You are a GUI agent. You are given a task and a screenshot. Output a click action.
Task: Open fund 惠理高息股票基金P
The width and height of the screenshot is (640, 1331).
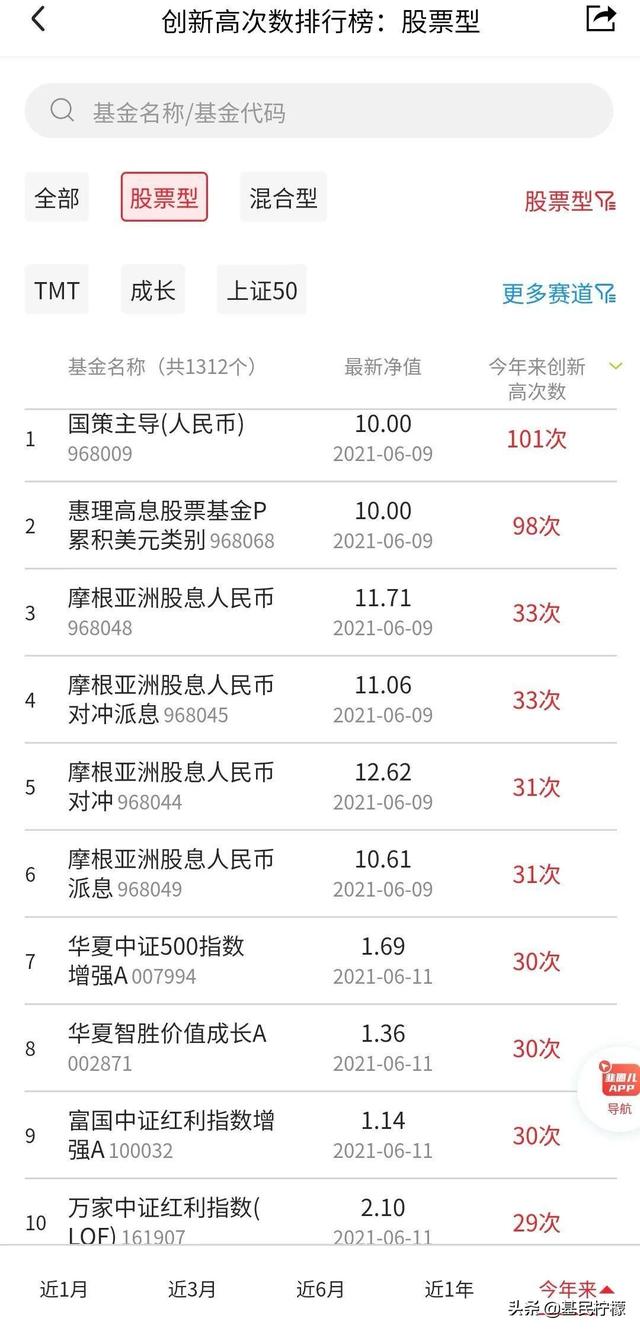coord(320,525)
